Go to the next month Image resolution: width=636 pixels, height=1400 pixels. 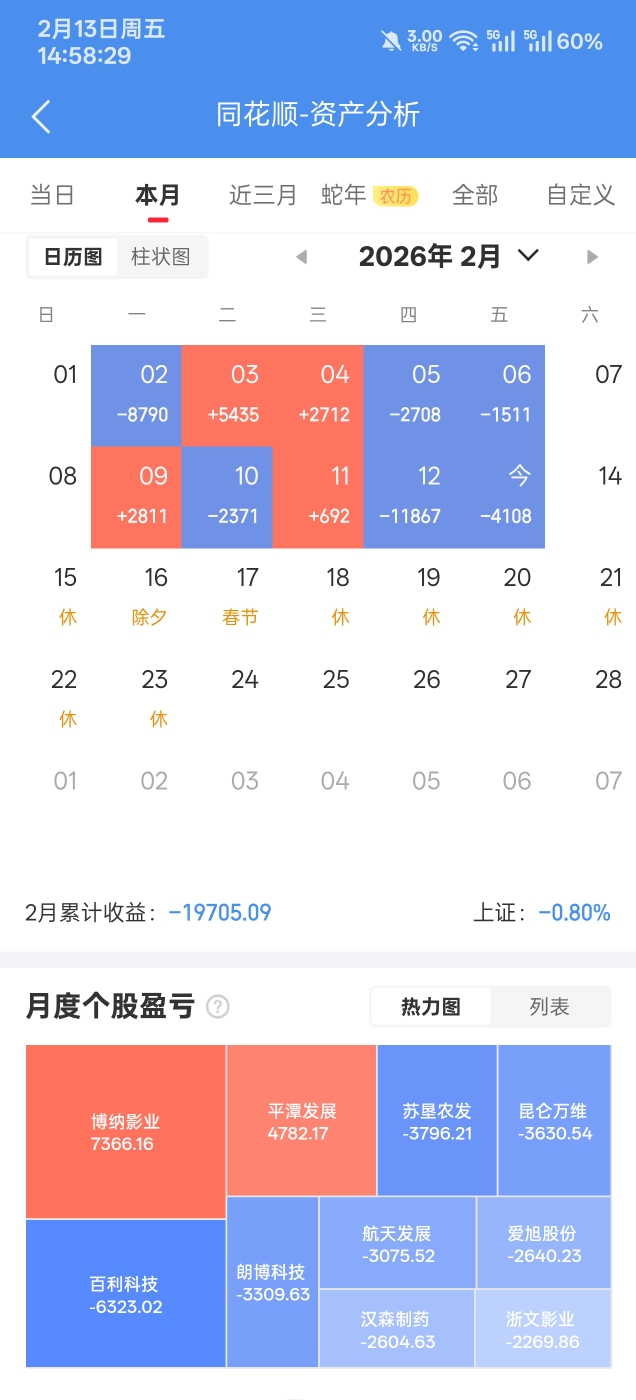click(x=592, y=257)
